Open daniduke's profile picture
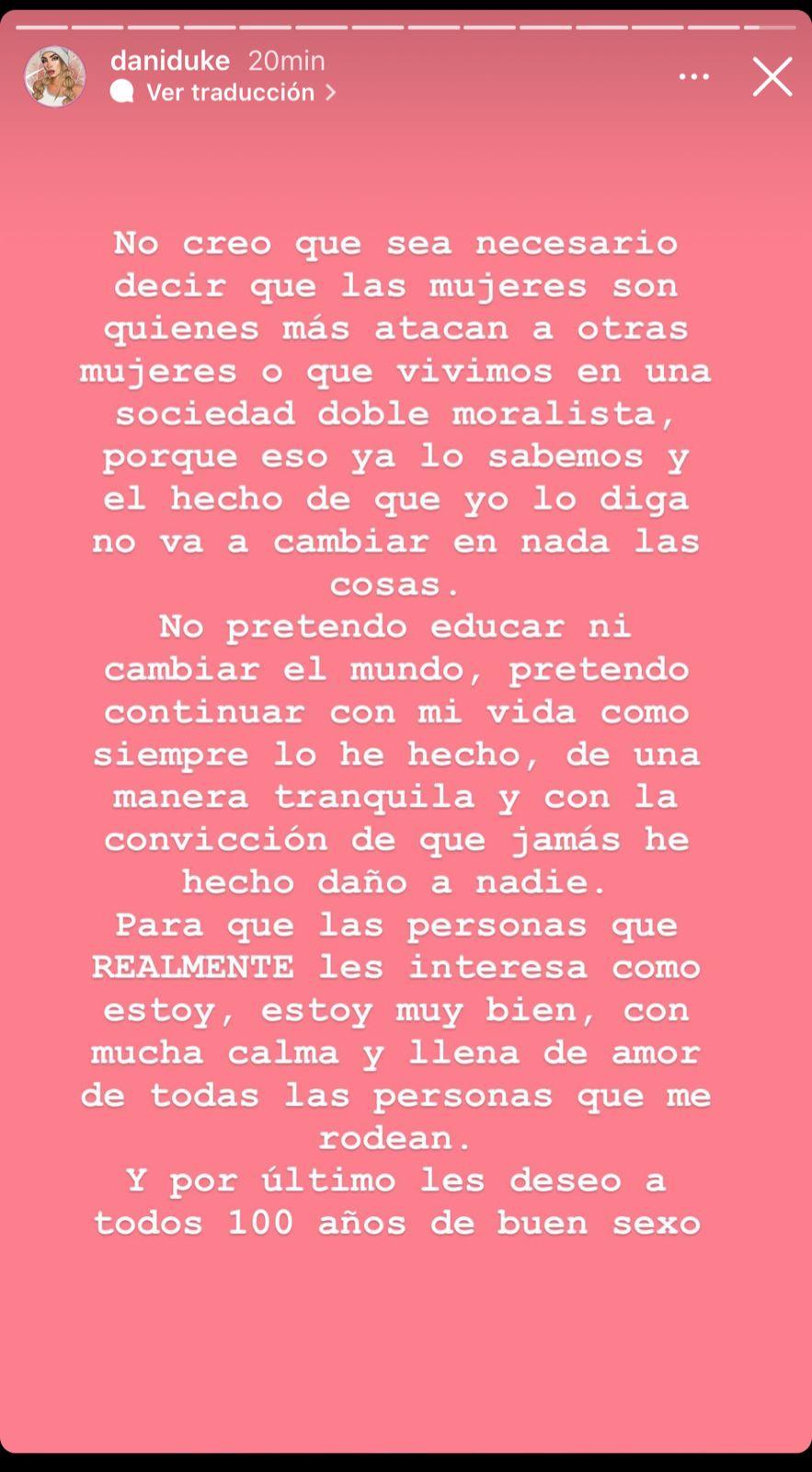The height and width of the screenshot is (1472, 812). pyautogui.click(x=55, y=77)
